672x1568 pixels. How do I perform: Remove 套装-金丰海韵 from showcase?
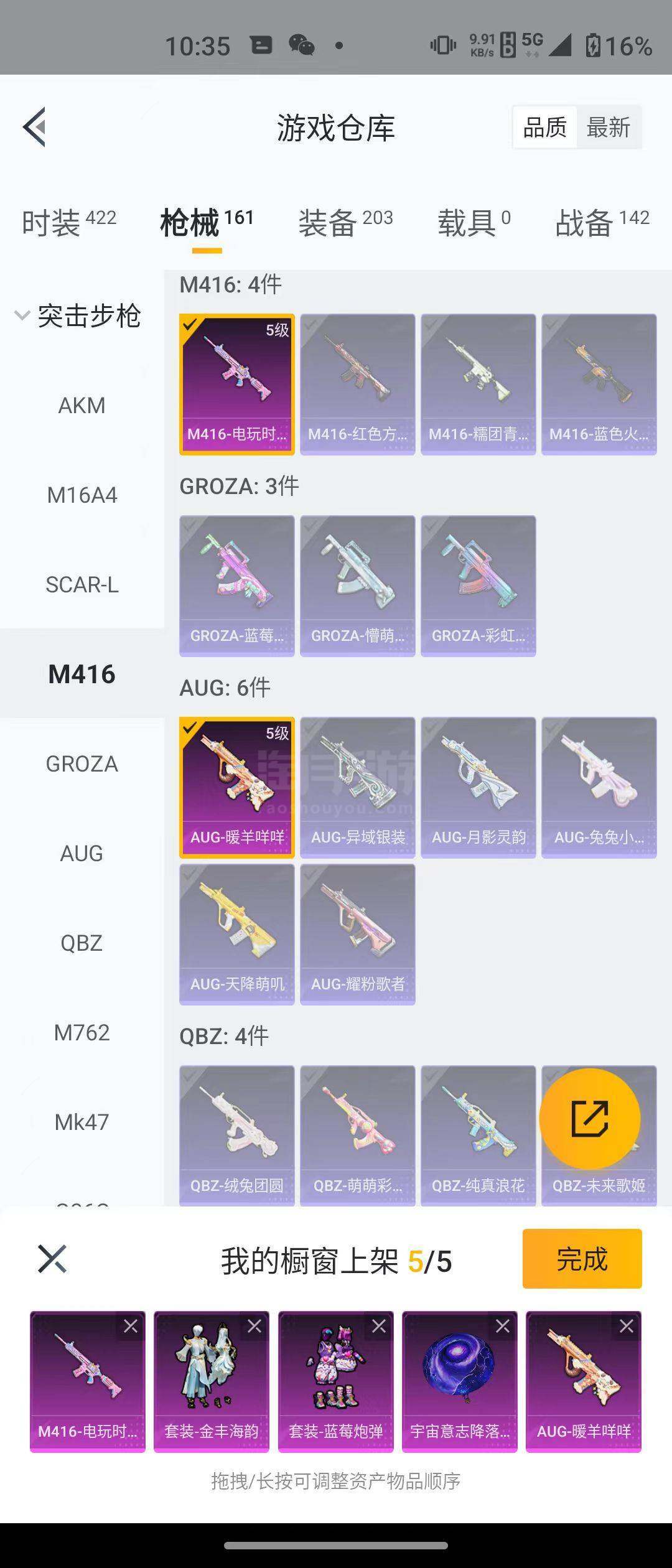254,1326
